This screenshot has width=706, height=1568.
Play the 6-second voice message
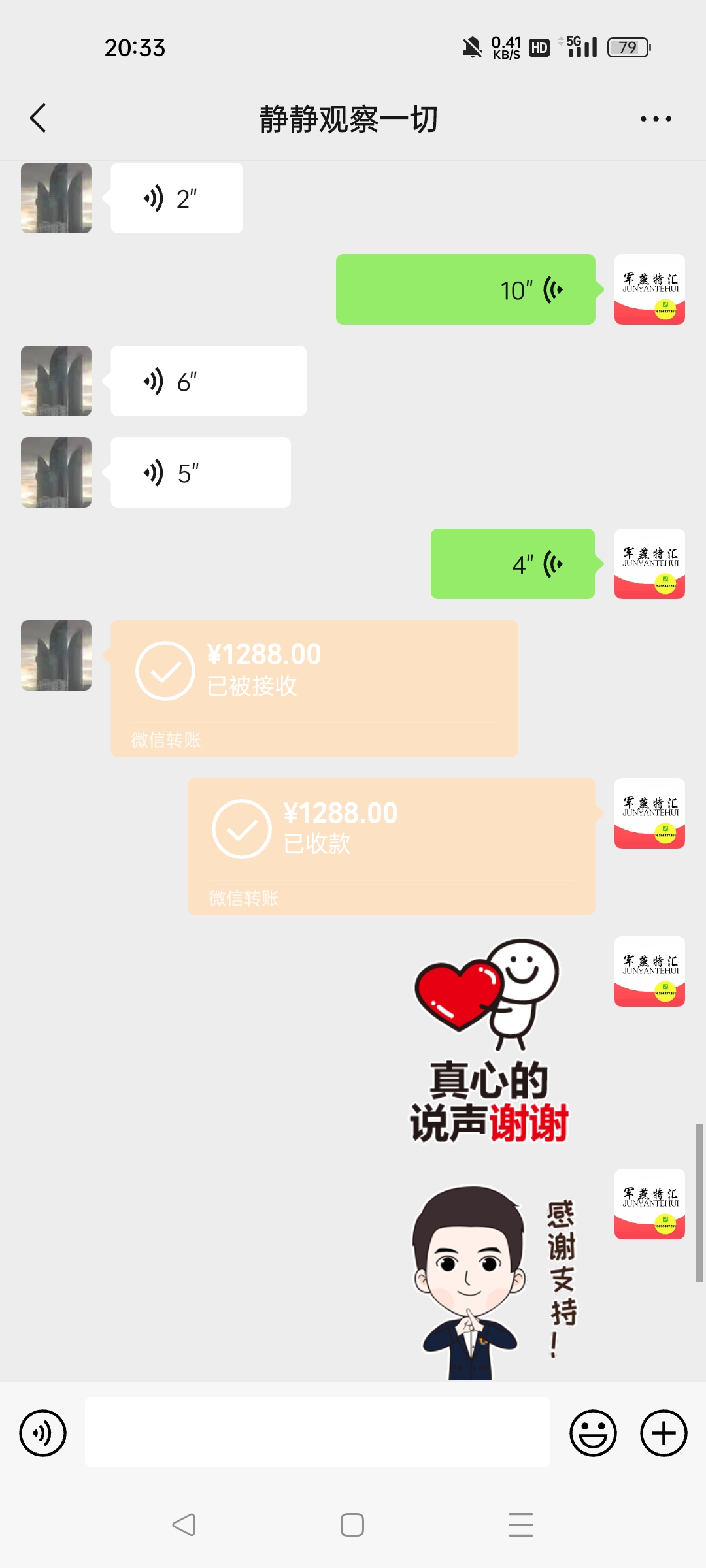point(208,381)
